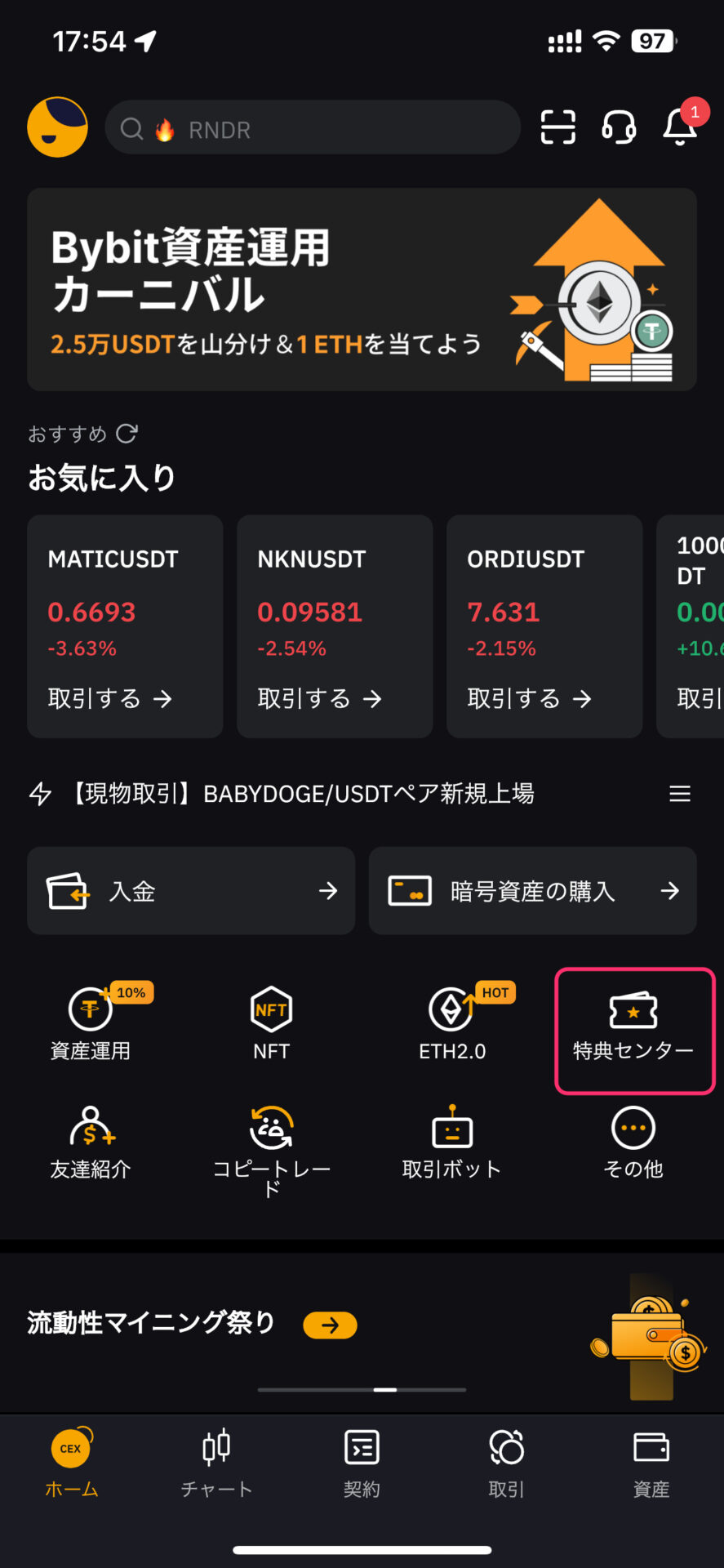Open the 資産運用 shortcut
This screenshot has width=724, height=1568.
click(91, 1022)
